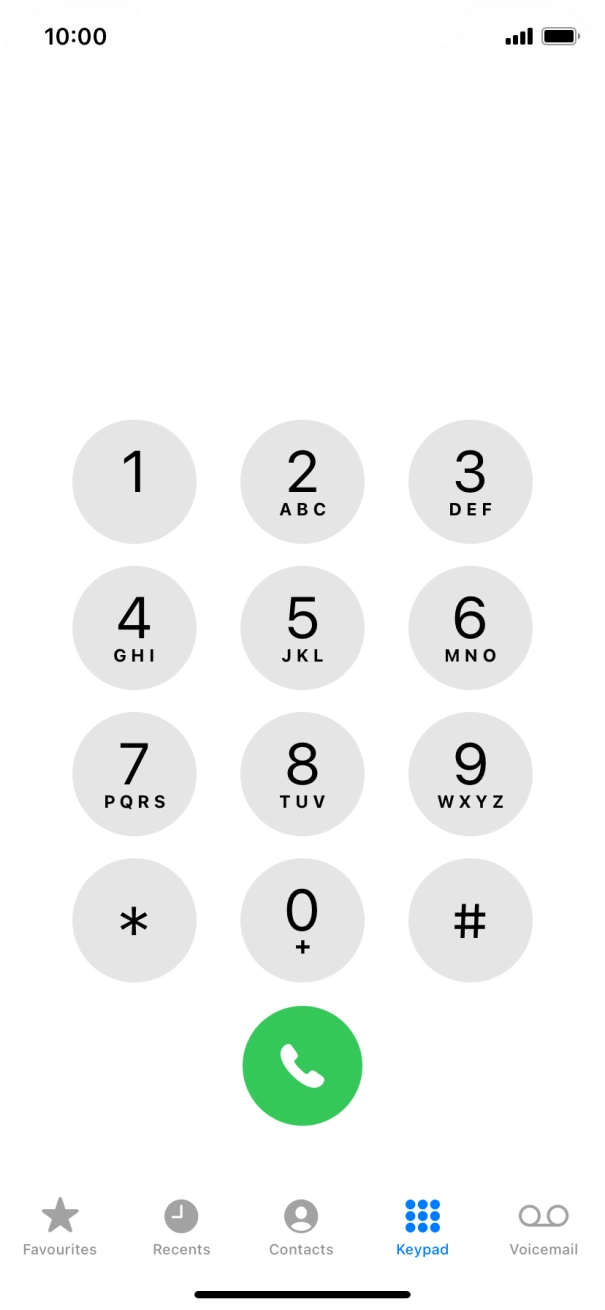Dial the 8 TUV key
Screen dimensions: 605x1310
click(x=302, y=774)
